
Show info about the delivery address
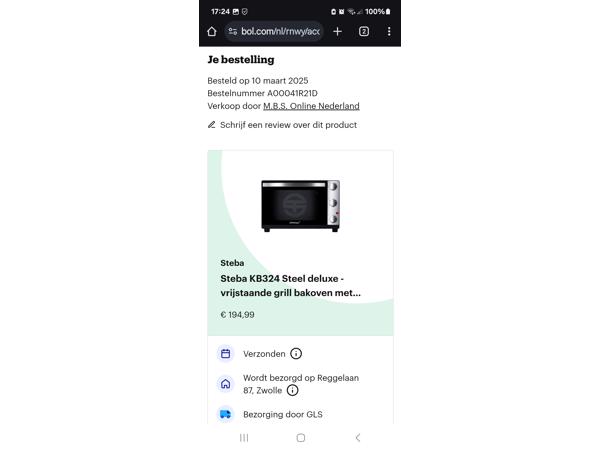point(292,391)
